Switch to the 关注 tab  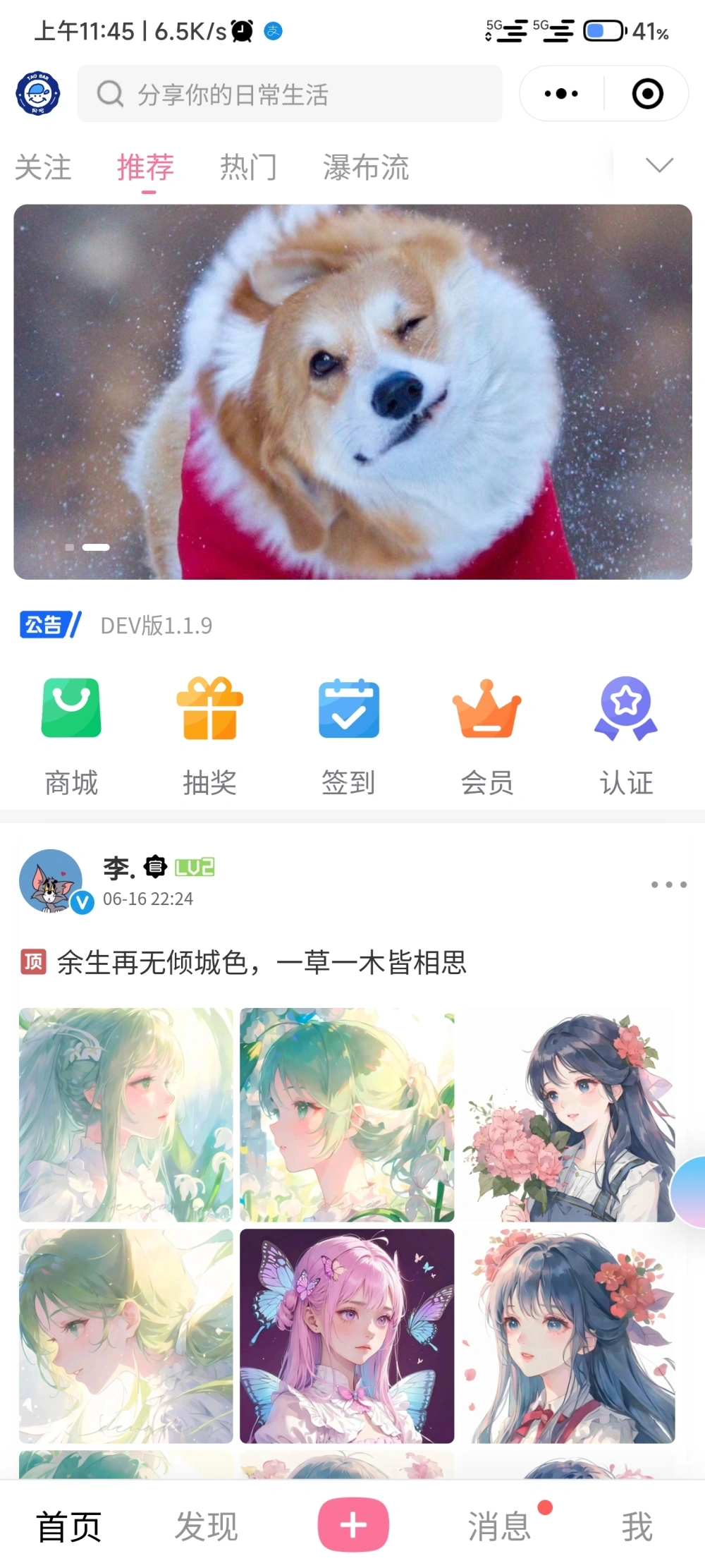(x=43, y=168)
